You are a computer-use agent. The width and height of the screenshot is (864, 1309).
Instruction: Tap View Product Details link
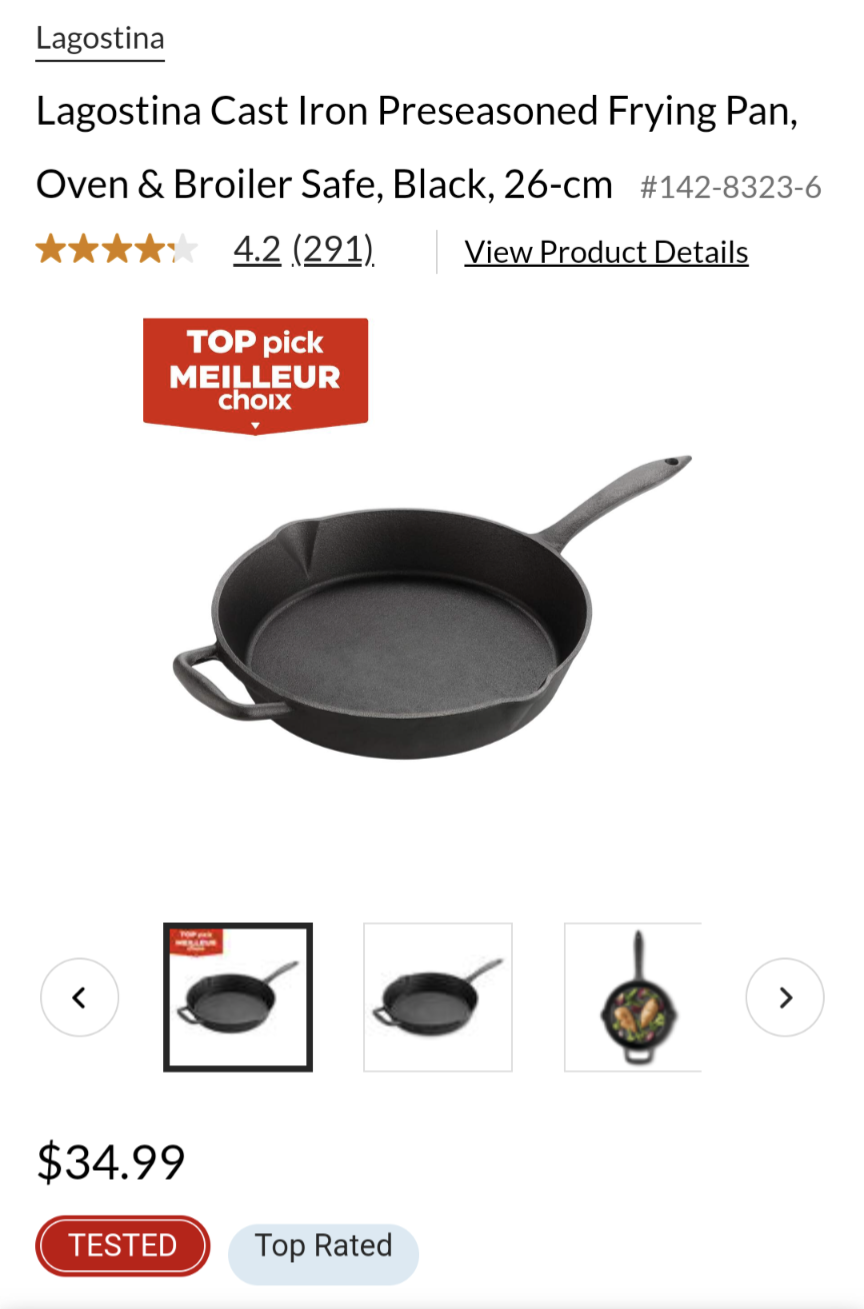click(x=606, y=253)
